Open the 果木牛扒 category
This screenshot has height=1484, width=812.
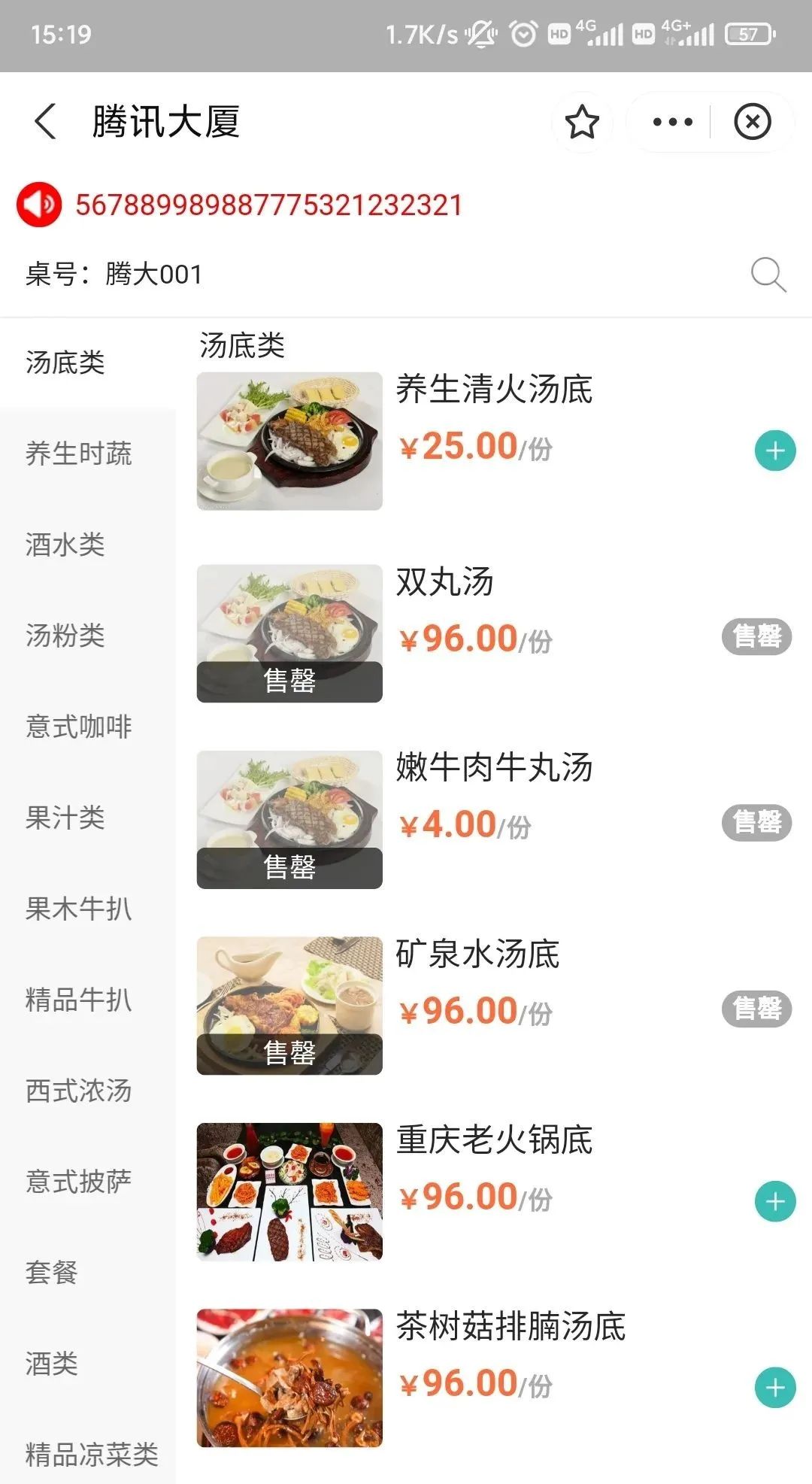click(79, 909)
